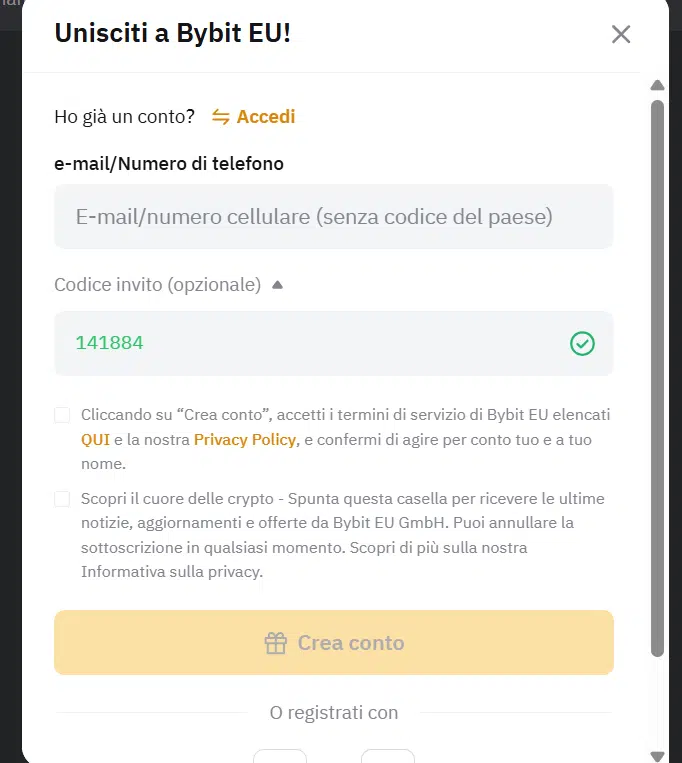Open the Privacy Policy link
Image resolution: width=682 pixels, height=763 pixels.
(x=245, y=440)
